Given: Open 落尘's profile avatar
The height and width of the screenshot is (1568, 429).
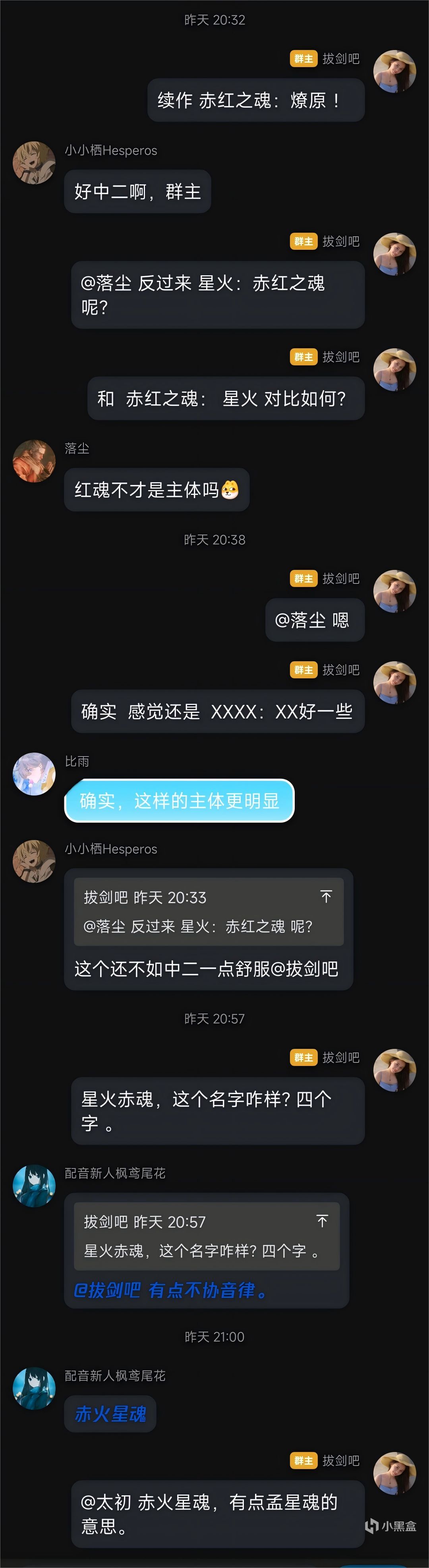Looking at the screenshot, I should point(34,461).
